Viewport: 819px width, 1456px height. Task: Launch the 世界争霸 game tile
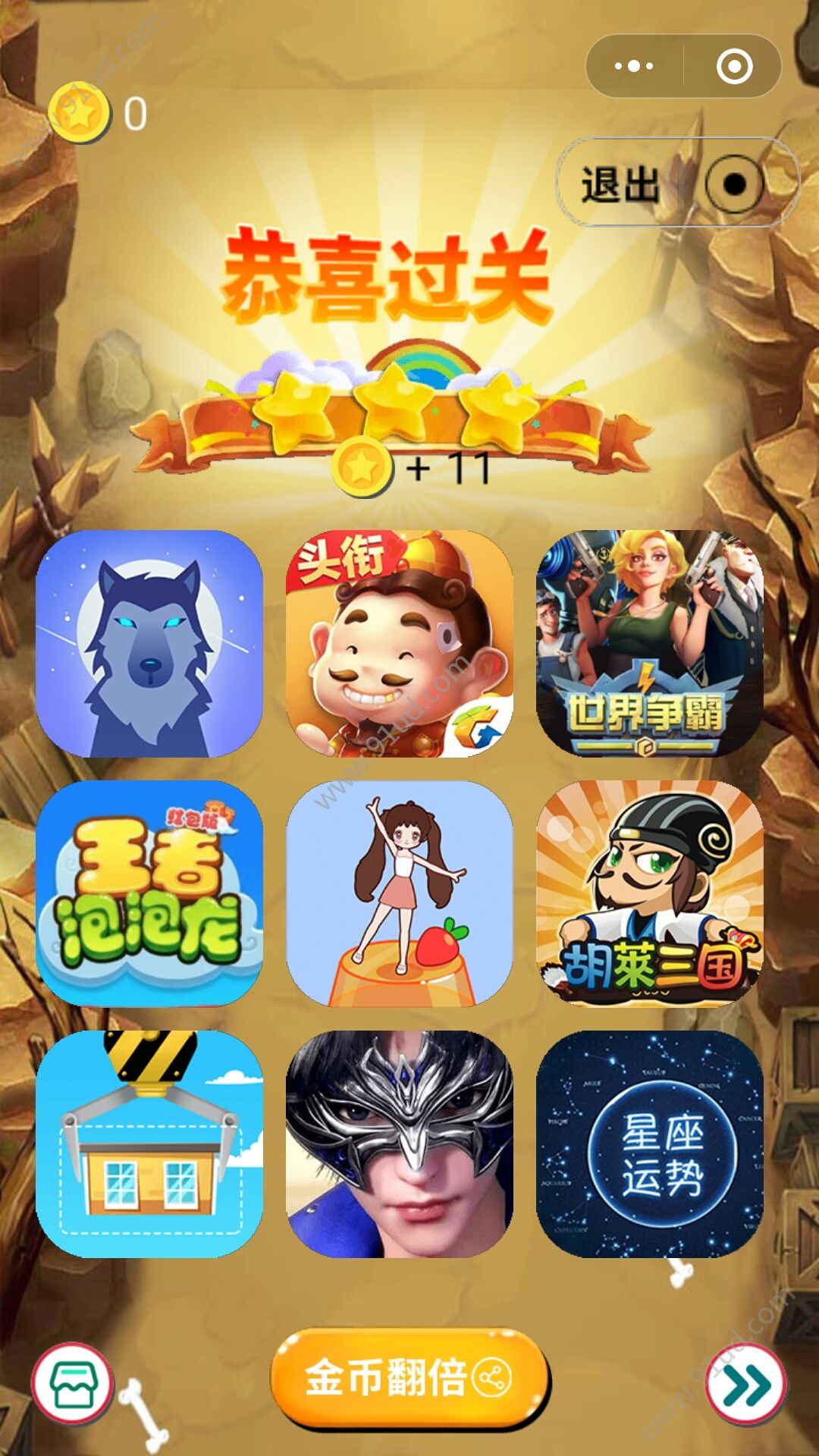(x=650, y=644)
